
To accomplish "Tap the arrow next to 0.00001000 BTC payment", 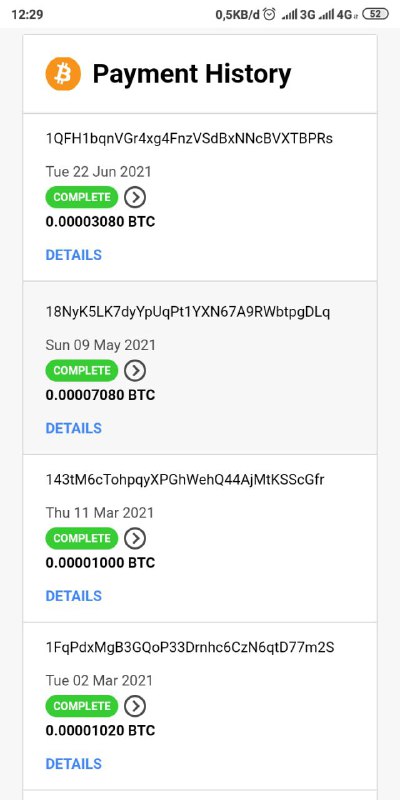I will [135, 538].
